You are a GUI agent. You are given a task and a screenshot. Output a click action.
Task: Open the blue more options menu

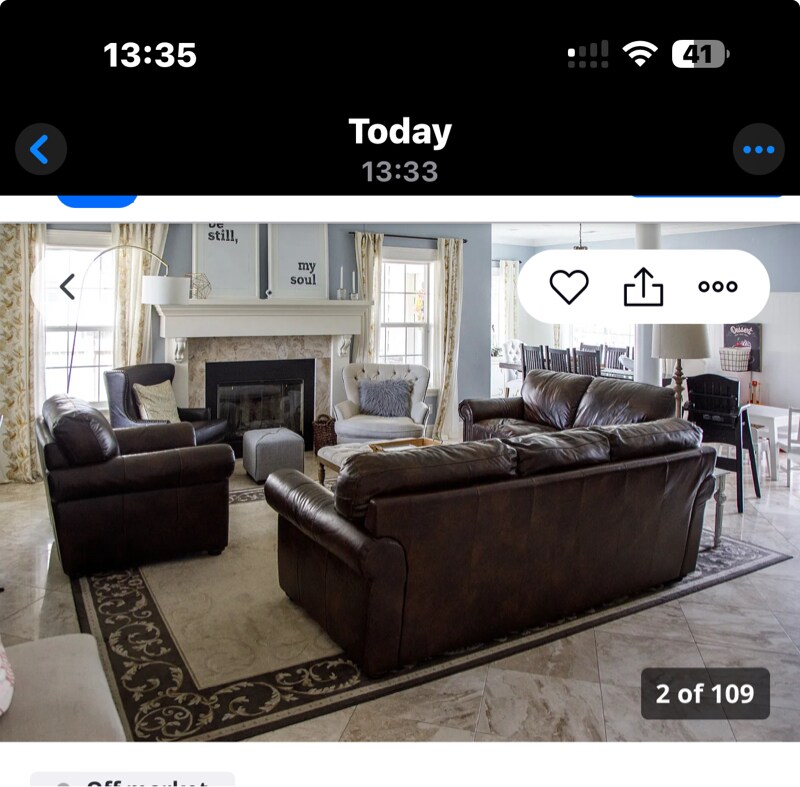tap(758, 150)
